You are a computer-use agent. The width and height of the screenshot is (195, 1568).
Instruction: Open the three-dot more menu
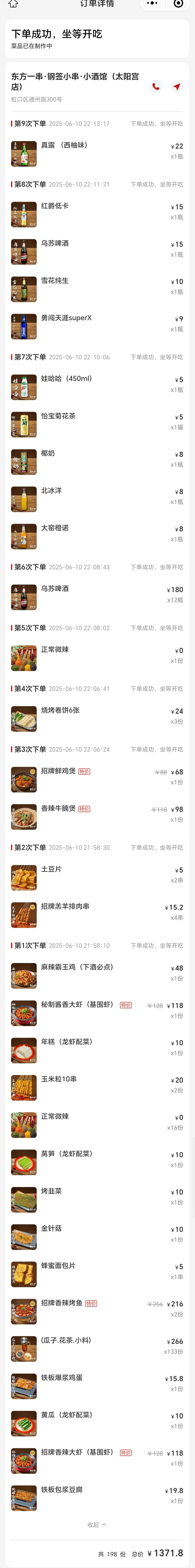click(x=152, y=4)
